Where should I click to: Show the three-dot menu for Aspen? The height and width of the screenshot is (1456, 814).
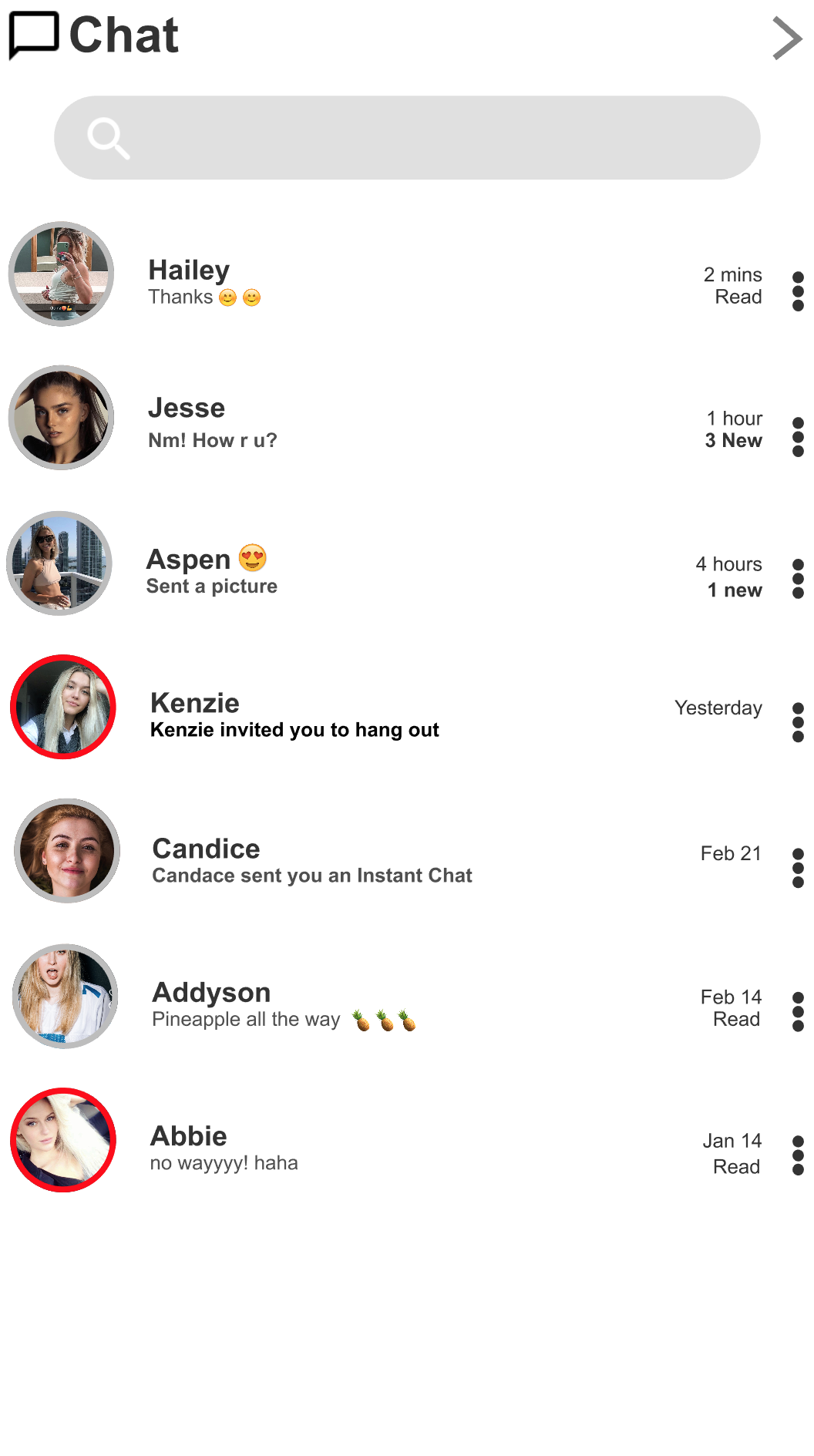tap(798, 579)
